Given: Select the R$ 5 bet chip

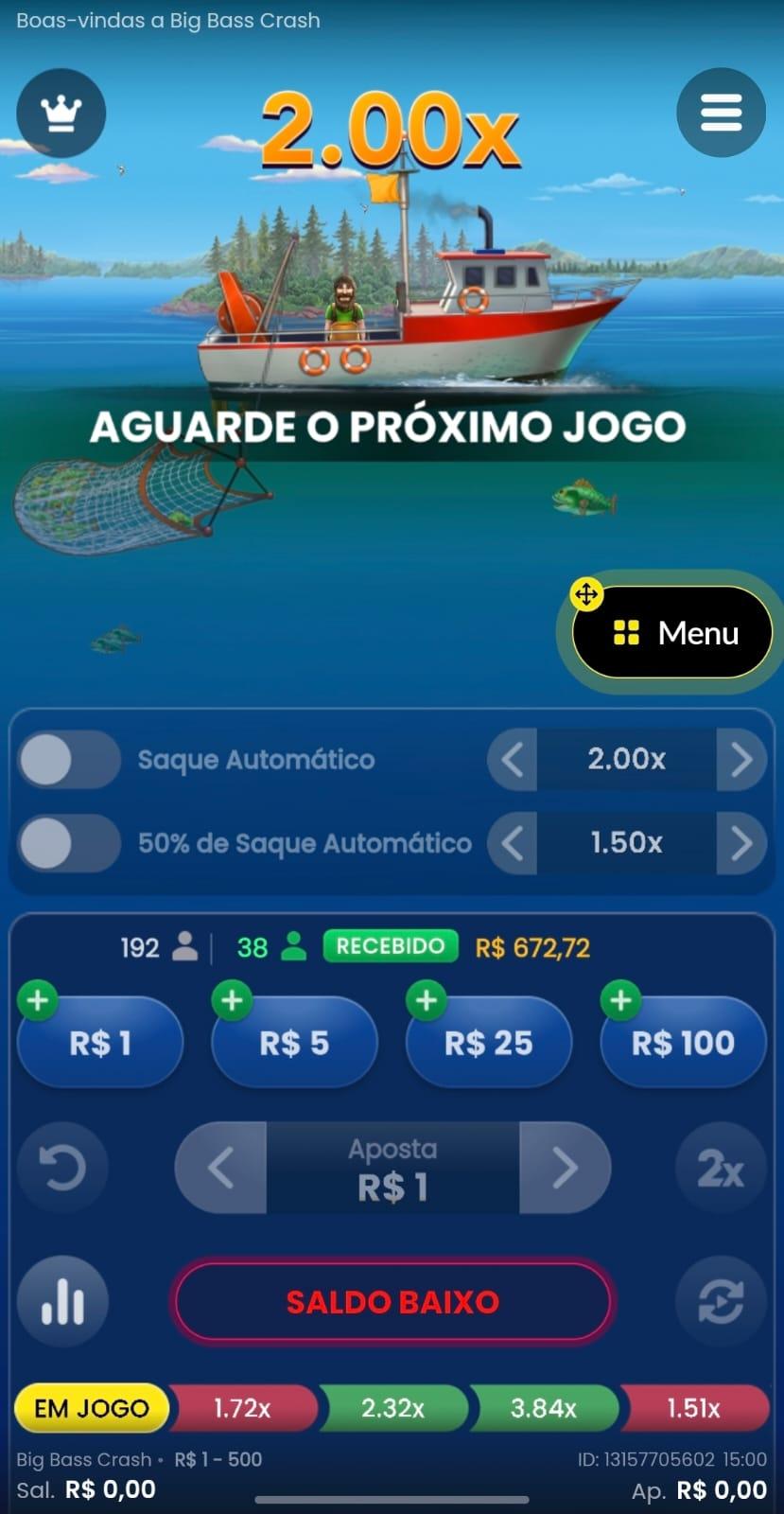Looking at the screenshot, I should click(x=294, y=1042).
